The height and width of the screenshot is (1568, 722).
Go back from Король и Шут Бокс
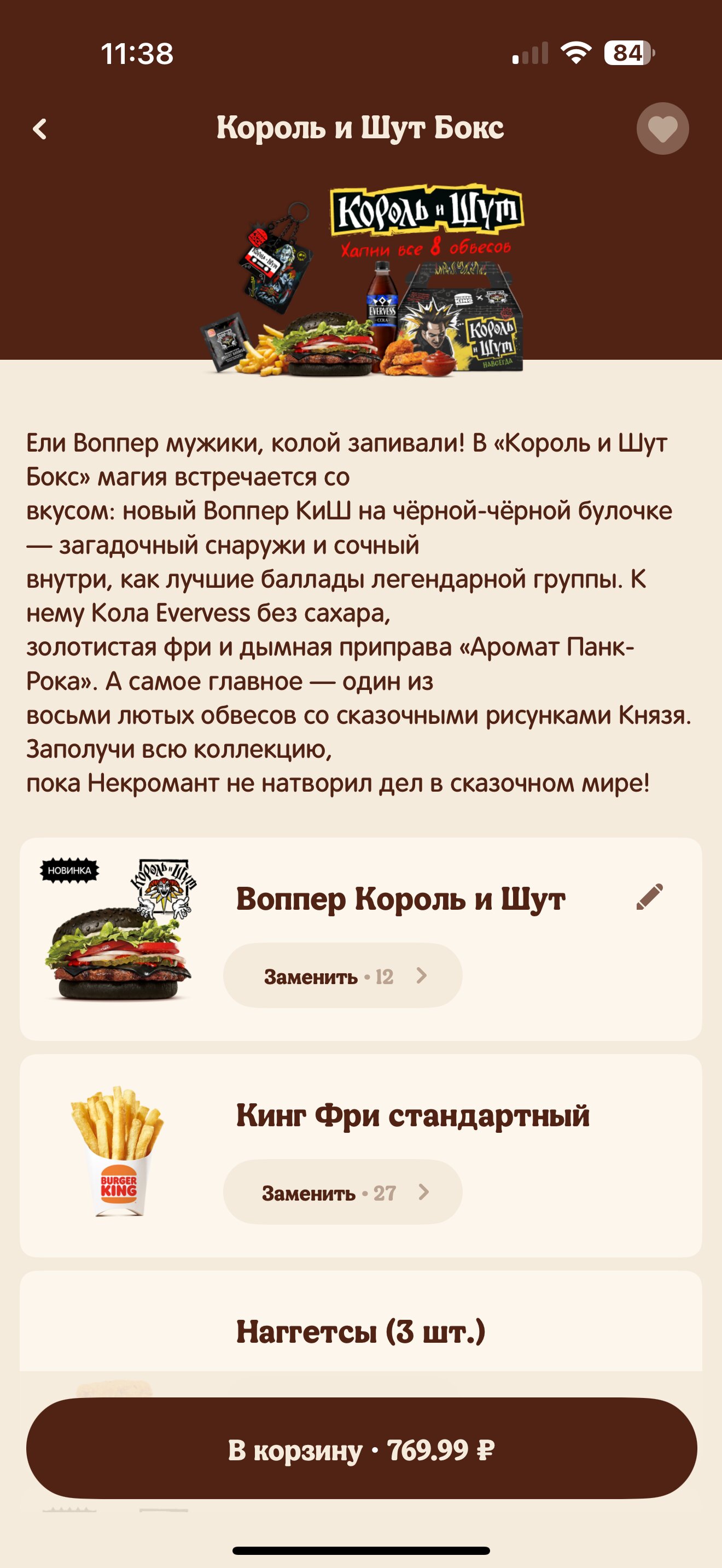click(40, 128)
